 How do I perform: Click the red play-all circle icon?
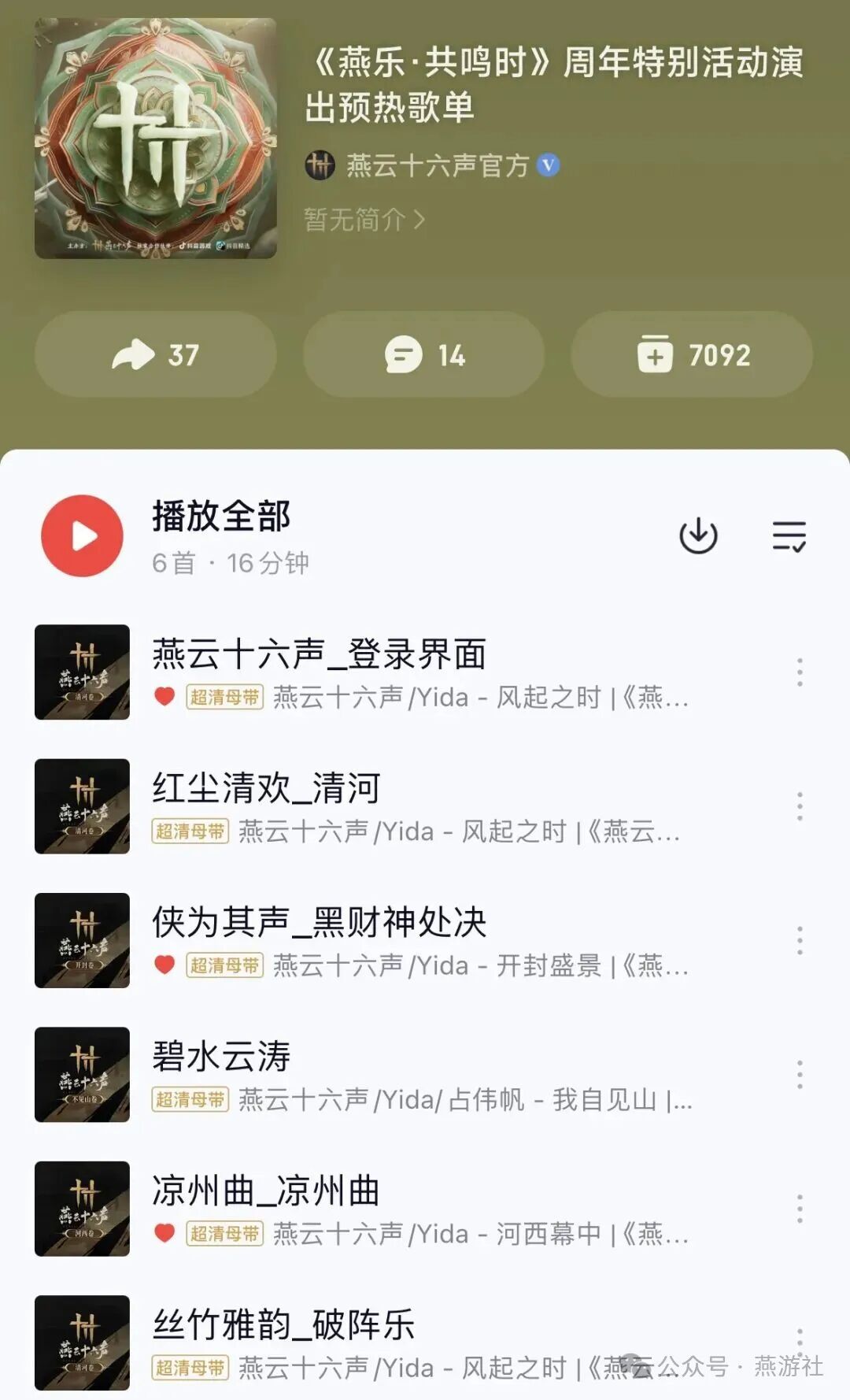tap(81, 534)
